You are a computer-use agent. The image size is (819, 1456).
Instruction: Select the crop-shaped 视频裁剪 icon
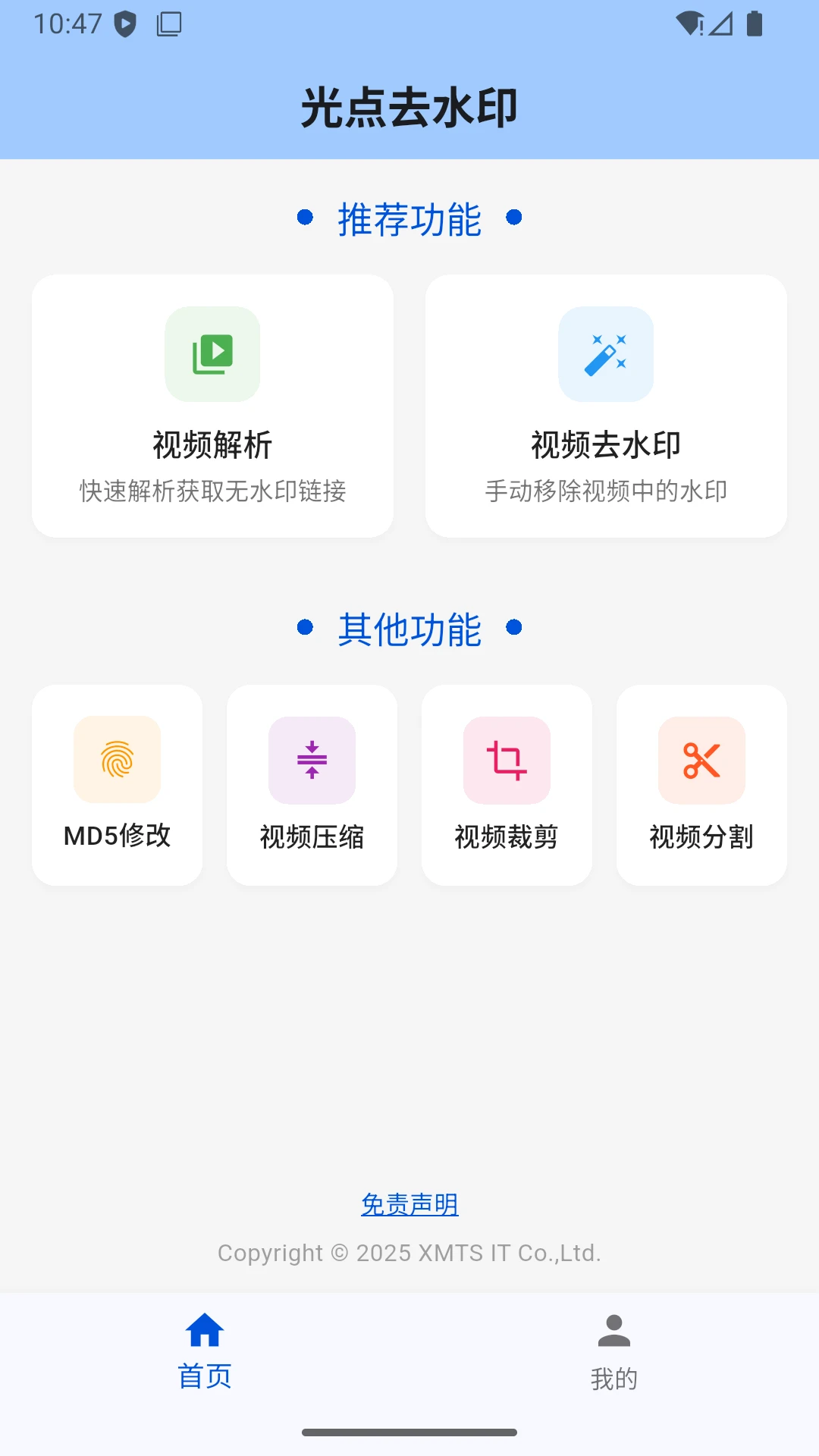(507, 761)
